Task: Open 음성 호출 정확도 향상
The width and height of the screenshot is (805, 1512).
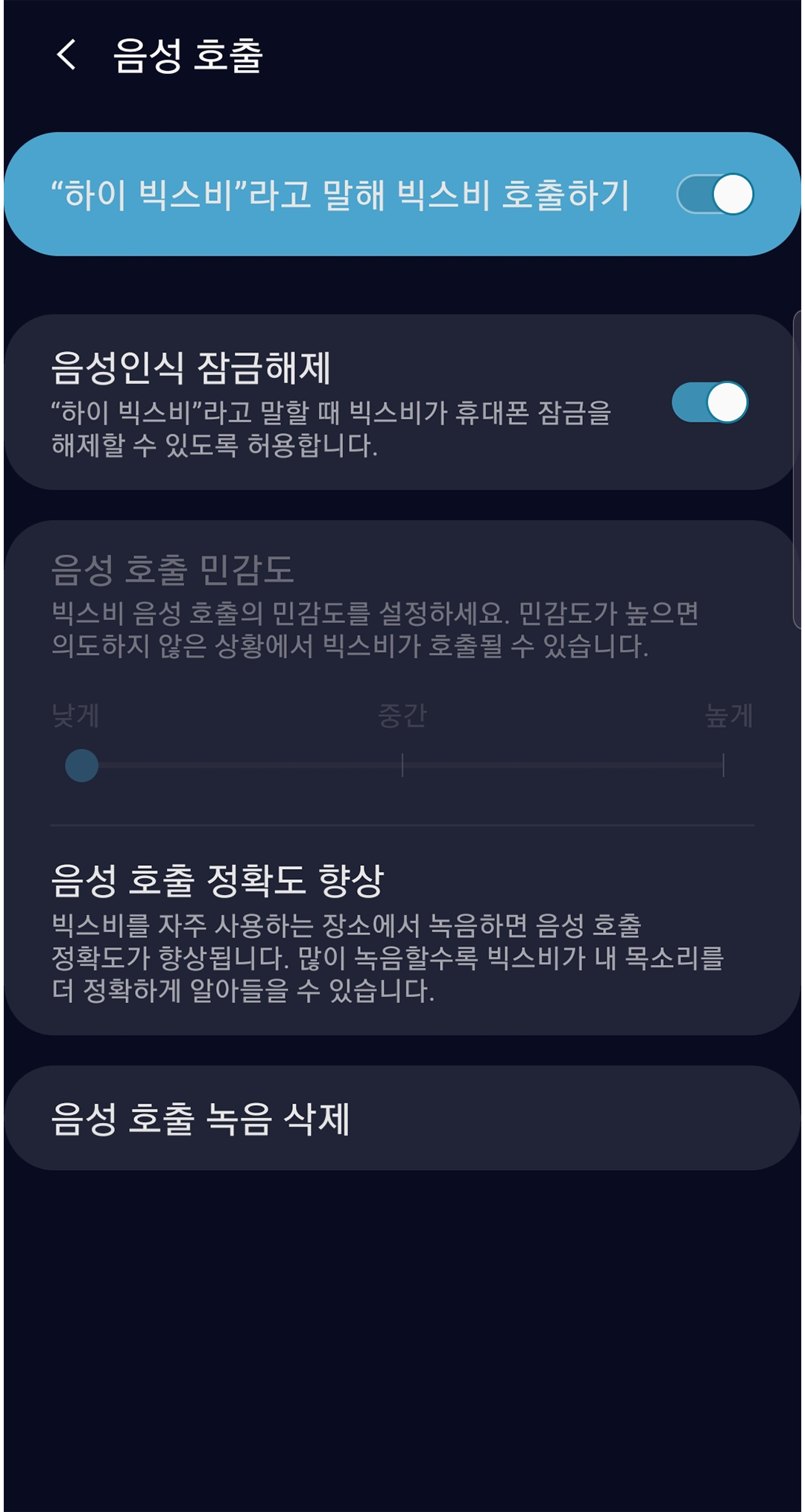Action: tap(388, 931)
